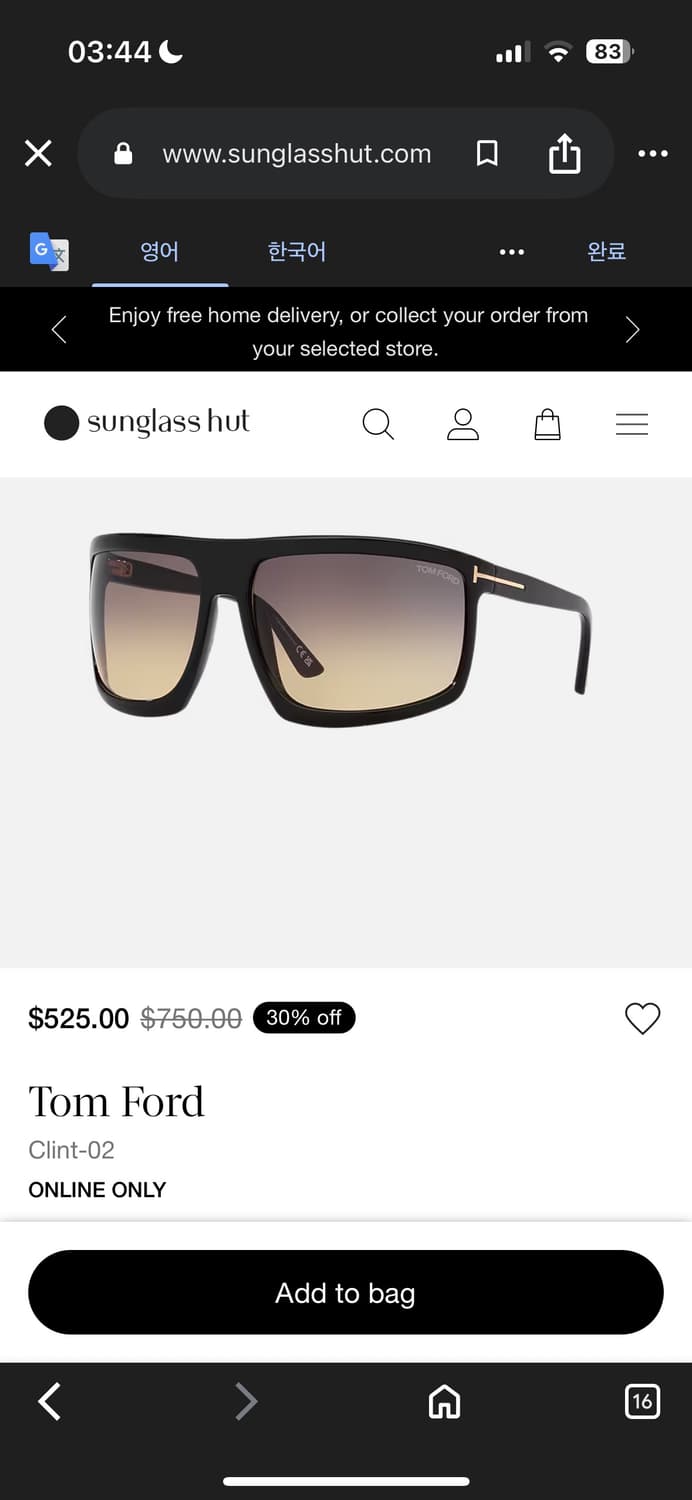Share this page via share icon

[564, 154]
